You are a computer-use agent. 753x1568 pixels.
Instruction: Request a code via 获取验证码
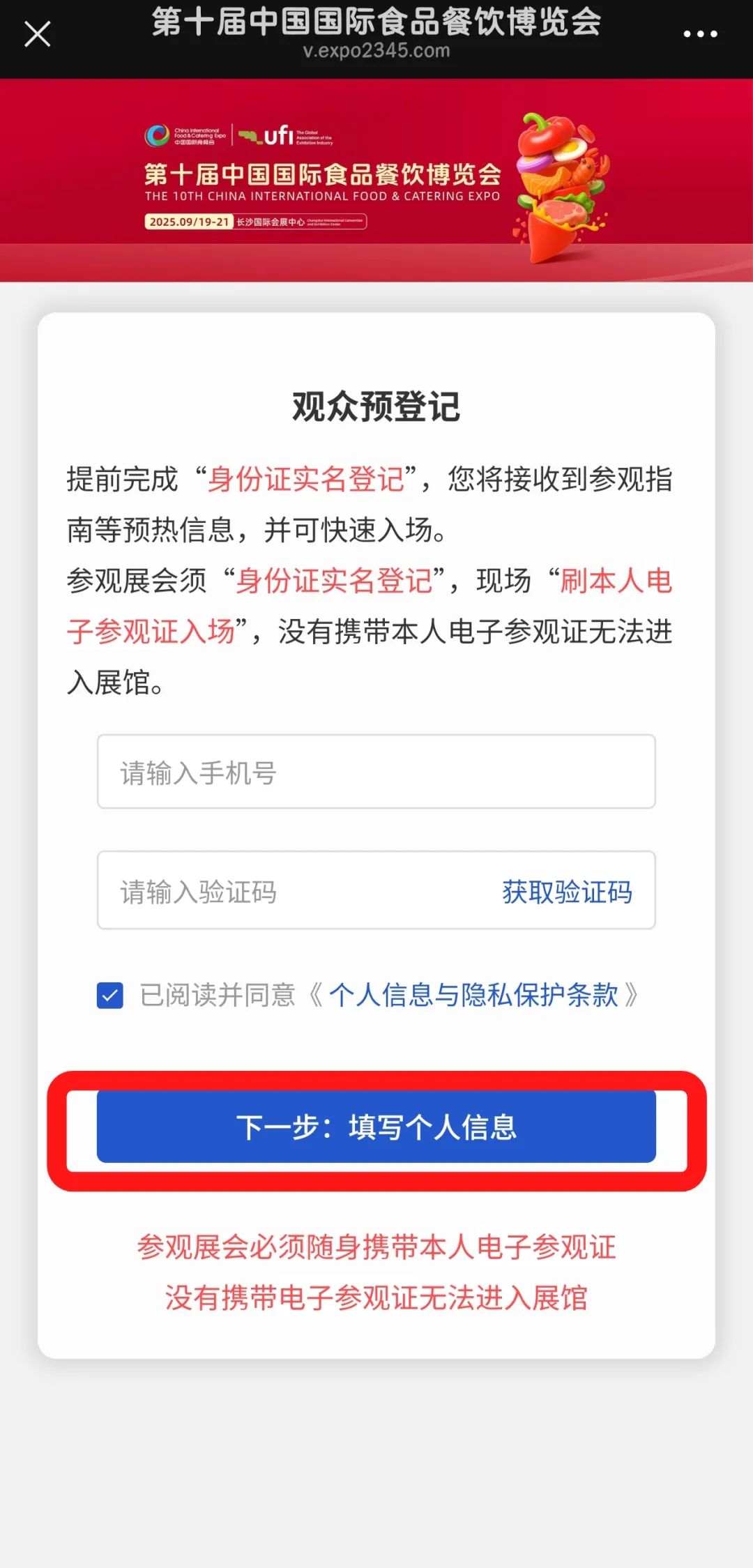pyautogui.click(x=567, y=892)
